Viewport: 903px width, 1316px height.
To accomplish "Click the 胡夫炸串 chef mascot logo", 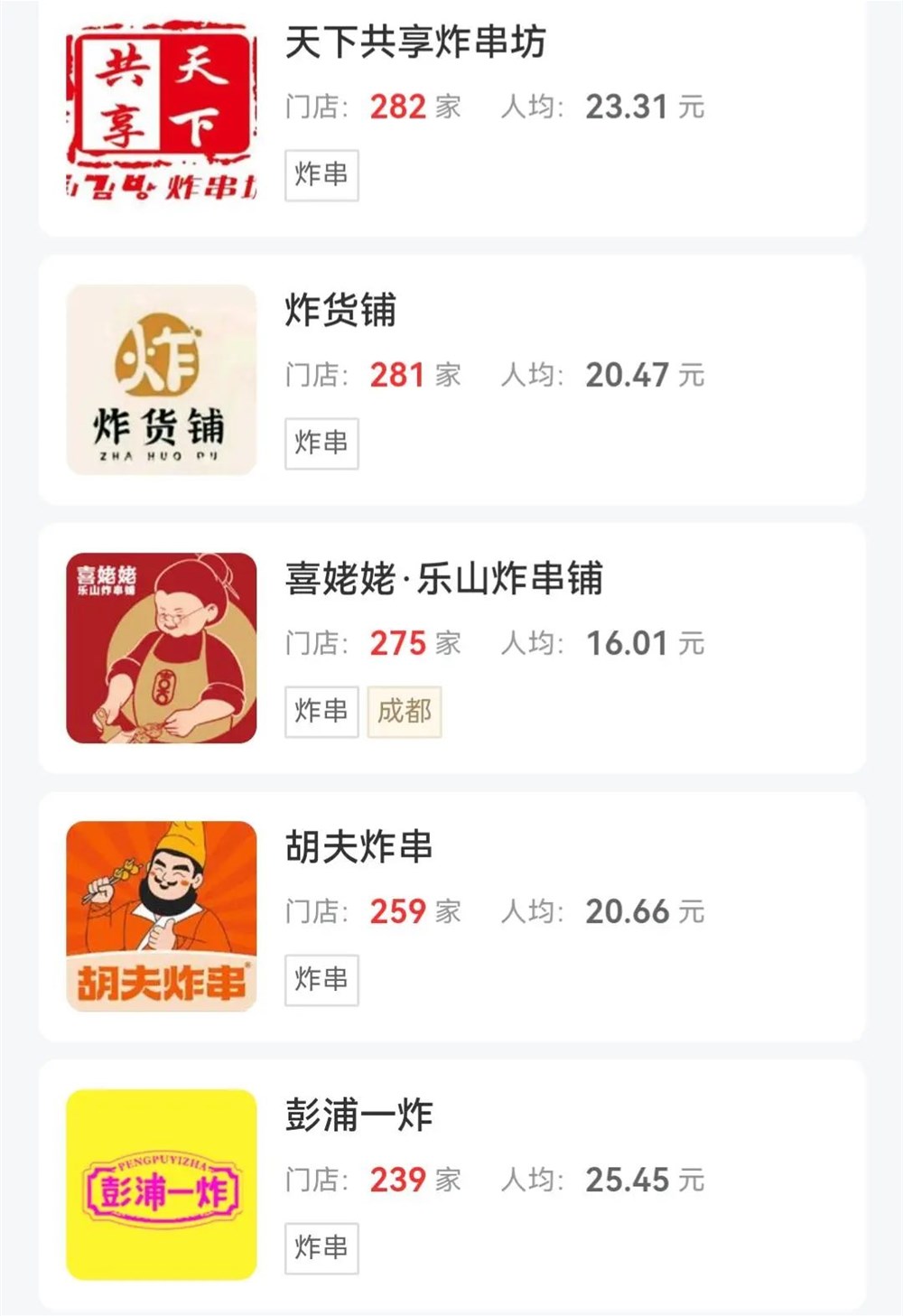I will 161,912.
